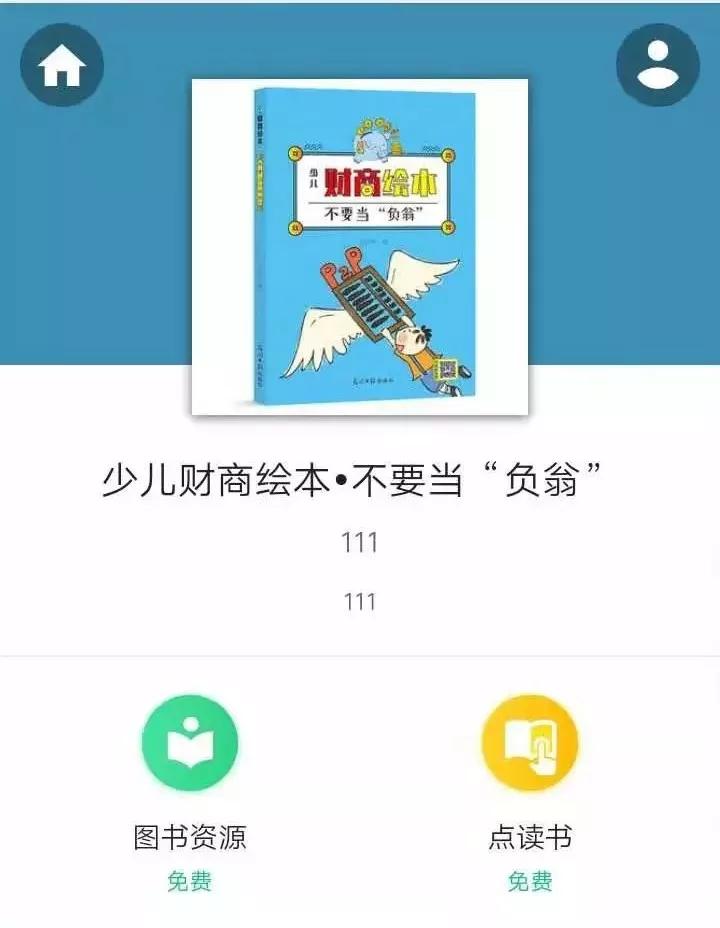This screenshot has width=720, height=928.
Task: Click the second 111 text line
Action: [360, 601]
